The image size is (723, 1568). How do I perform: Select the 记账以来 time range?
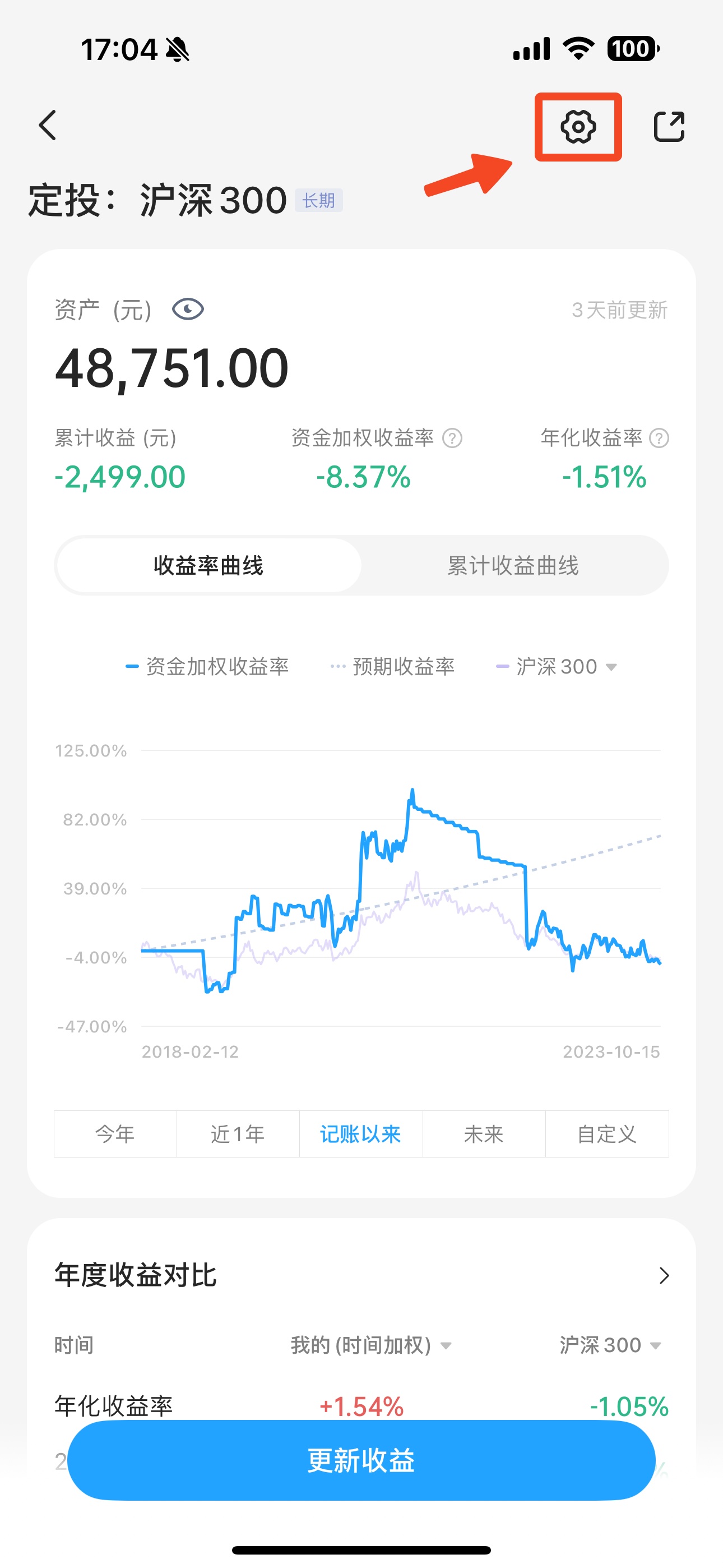click(x=361, y=1134)
